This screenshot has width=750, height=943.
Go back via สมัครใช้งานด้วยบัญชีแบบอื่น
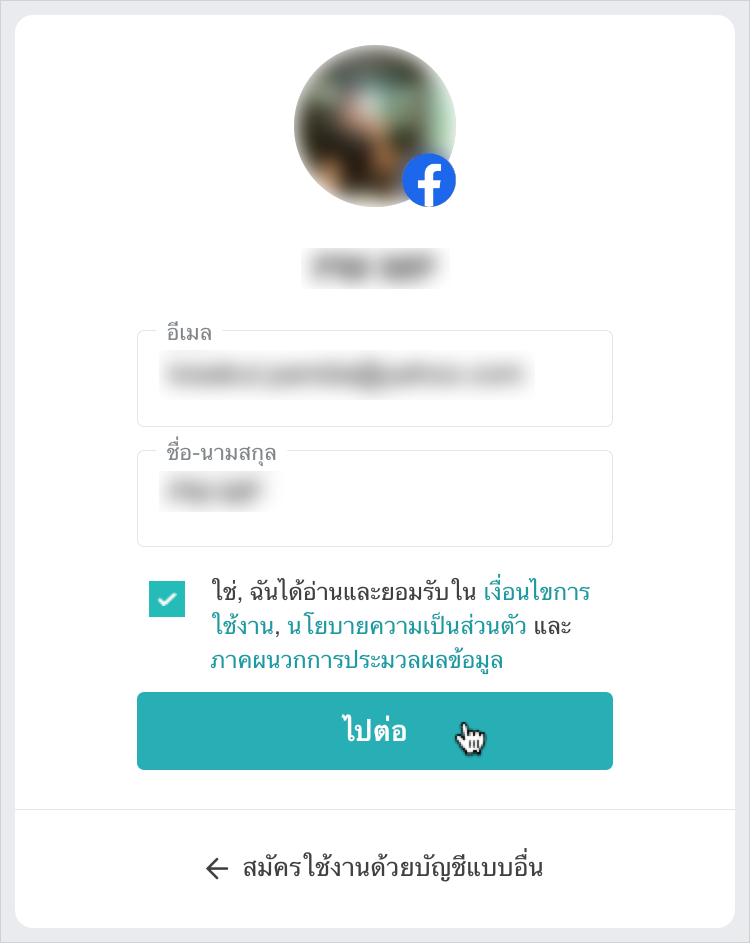tap(374, 868)
